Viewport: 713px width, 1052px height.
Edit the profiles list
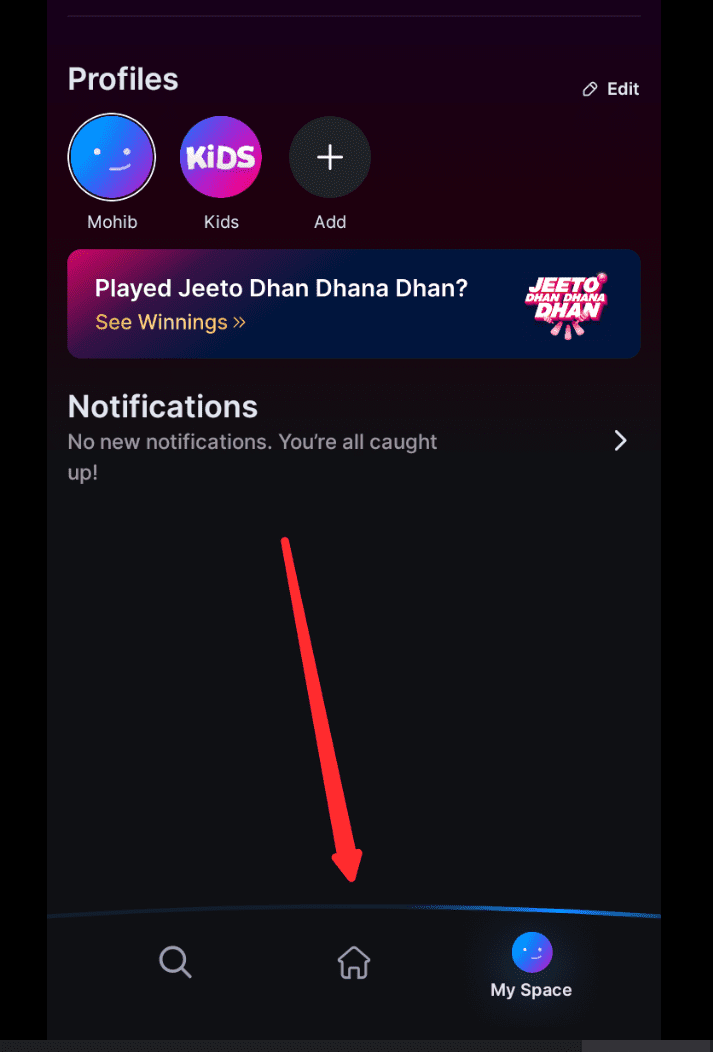[611, 89]
